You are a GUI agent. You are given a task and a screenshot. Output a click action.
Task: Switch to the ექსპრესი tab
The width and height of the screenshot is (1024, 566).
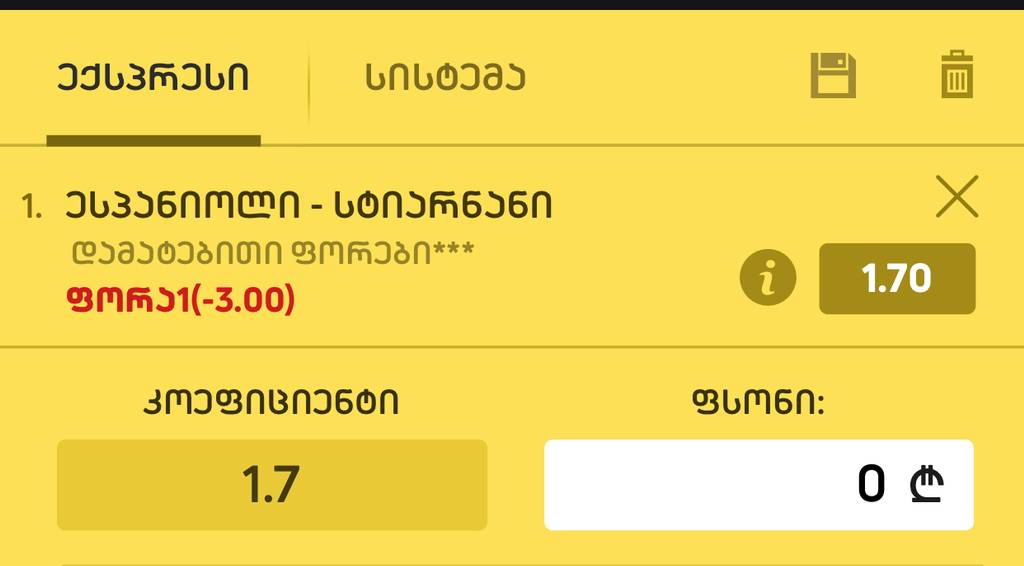pyautogui.click(x=153, y=78)
